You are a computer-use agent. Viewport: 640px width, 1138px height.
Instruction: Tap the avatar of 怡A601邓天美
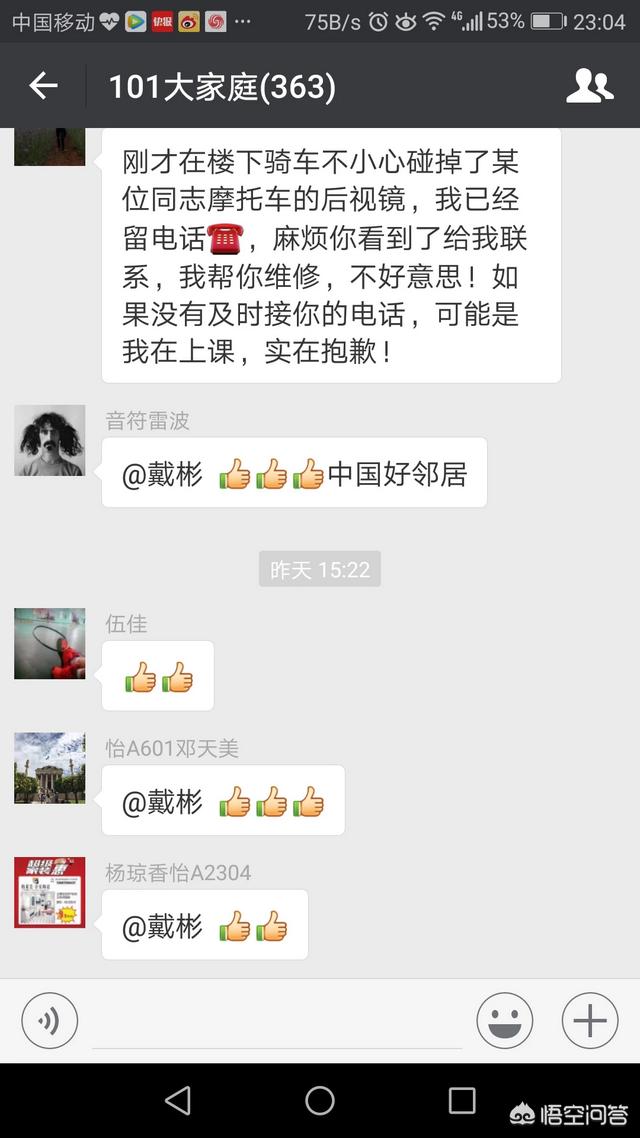pos(49,768)
